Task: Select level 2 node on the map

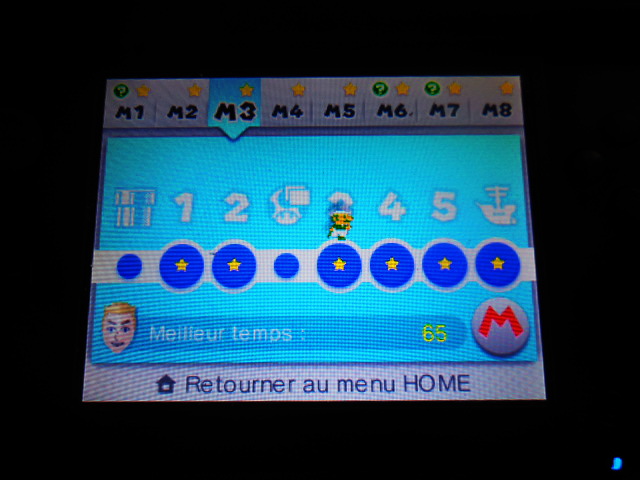Action: (x=234, y=265)
